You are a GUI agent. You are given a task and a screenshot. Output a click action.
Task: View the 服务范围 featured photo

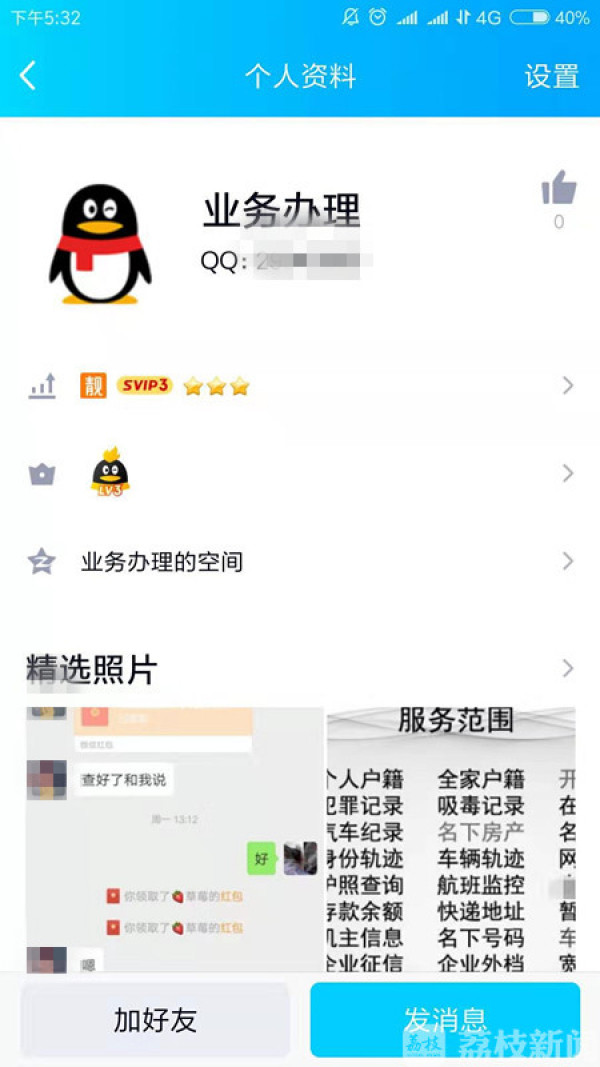(452, 838)
